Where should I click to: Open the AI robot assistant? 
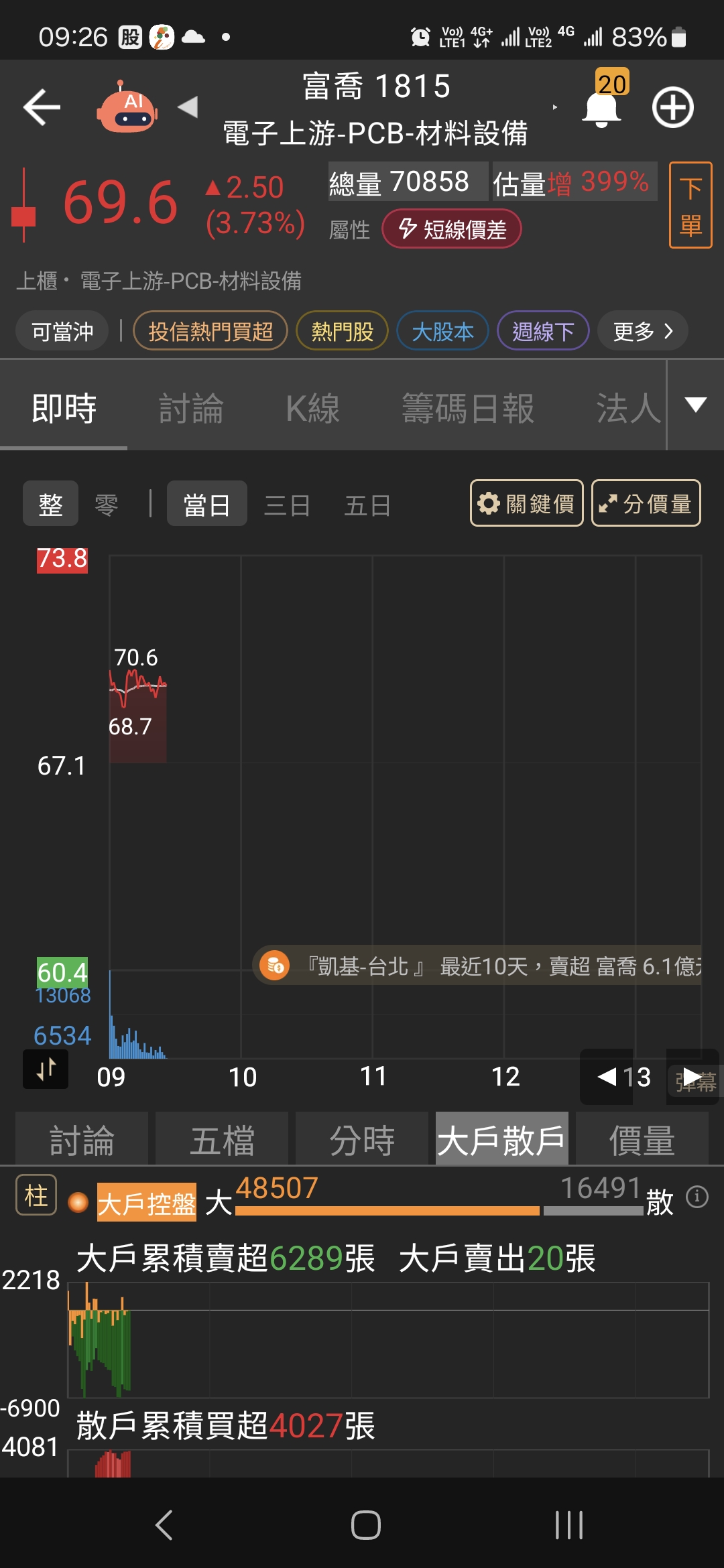(127, 107)
